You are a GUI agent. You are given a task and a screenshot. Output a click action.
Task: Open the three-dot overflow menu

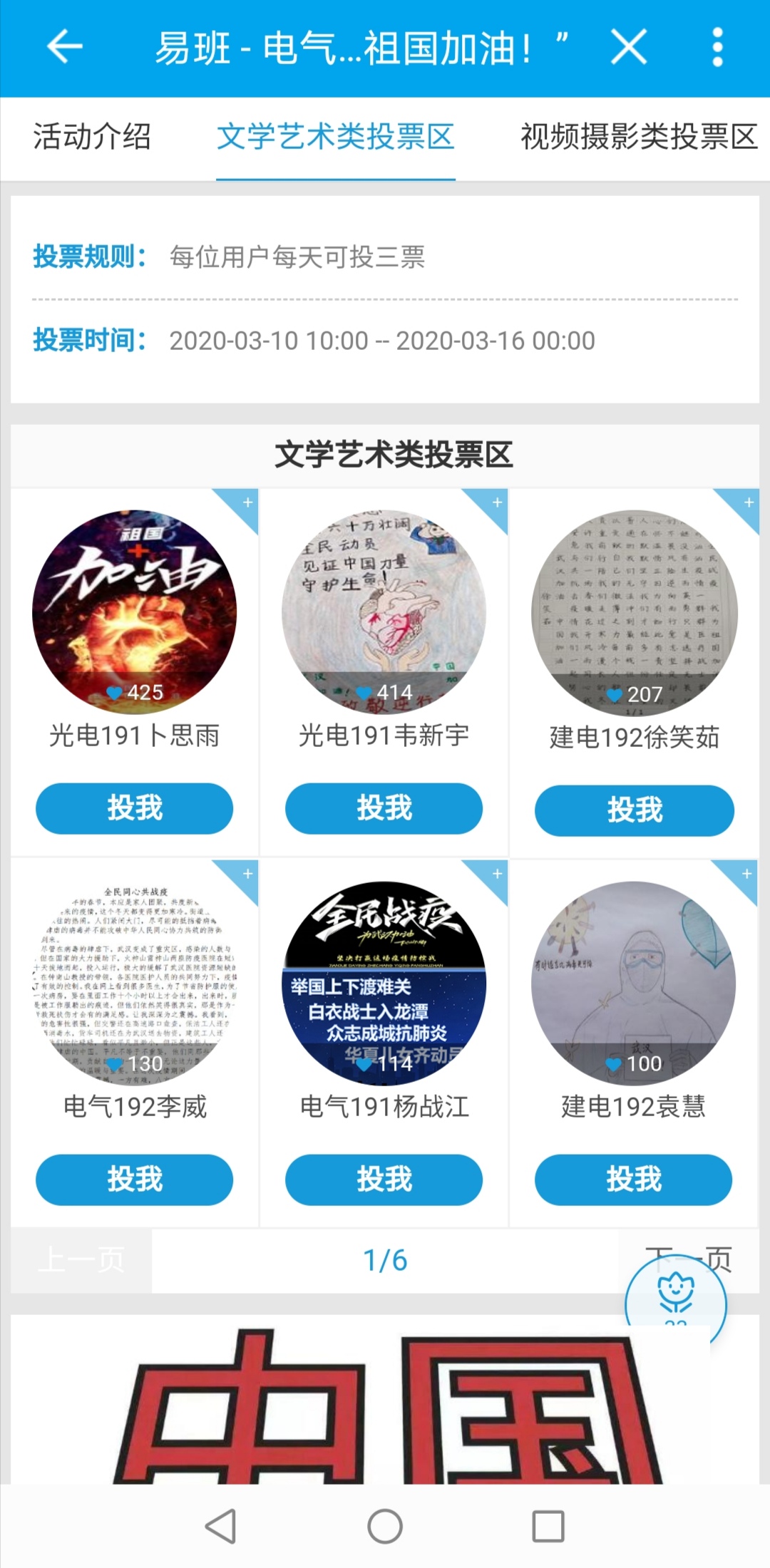(717, 47)
